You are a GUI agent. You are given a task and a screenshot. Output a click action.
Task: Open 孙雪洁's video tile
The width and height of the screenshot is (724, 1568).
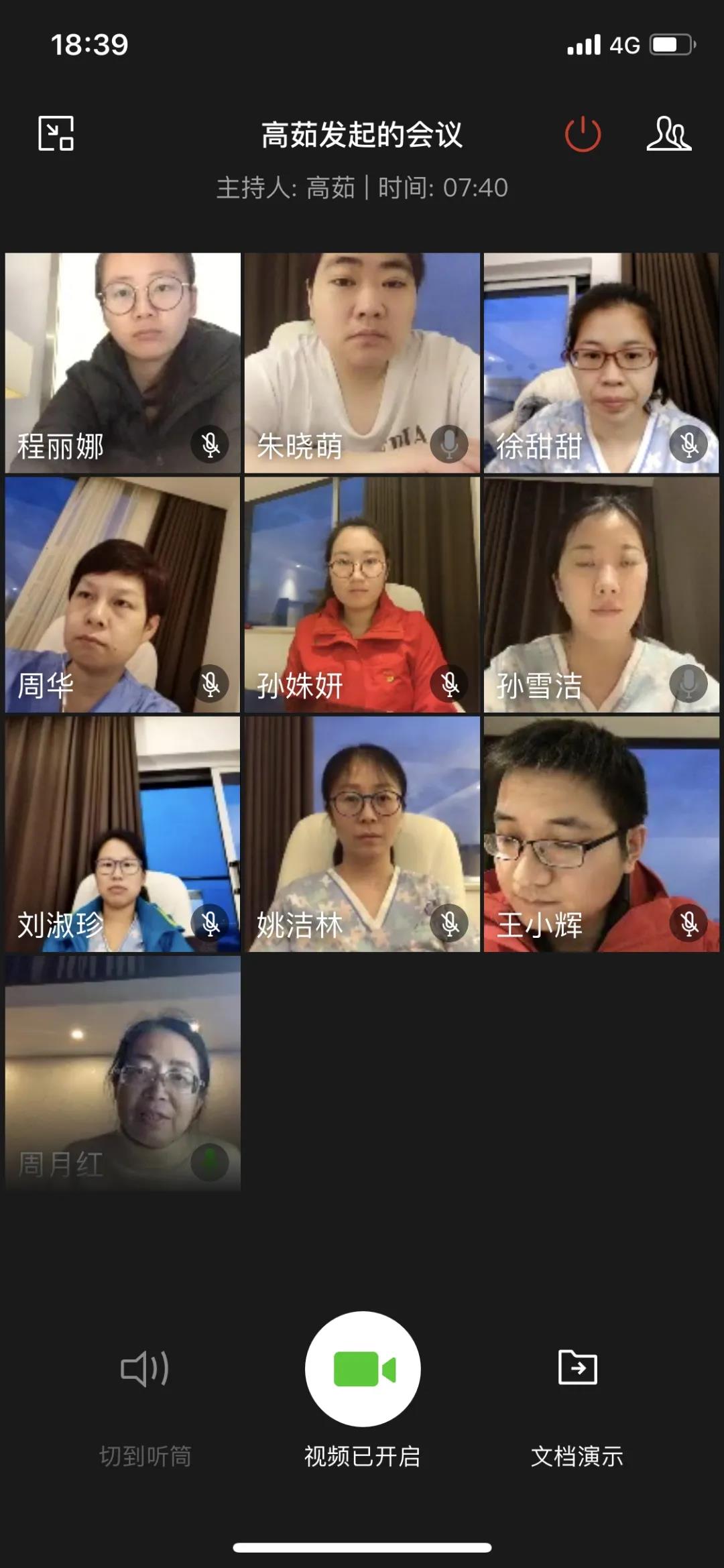point(601,595)
